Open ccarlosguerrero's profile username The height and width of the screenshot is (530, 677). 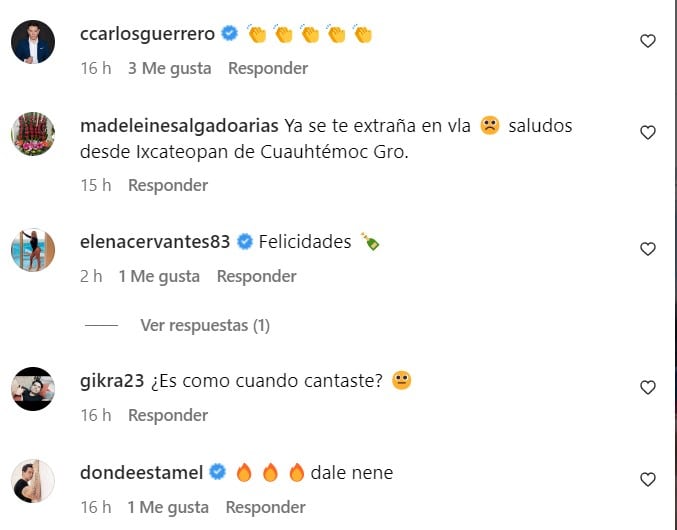tap(147, 34)
